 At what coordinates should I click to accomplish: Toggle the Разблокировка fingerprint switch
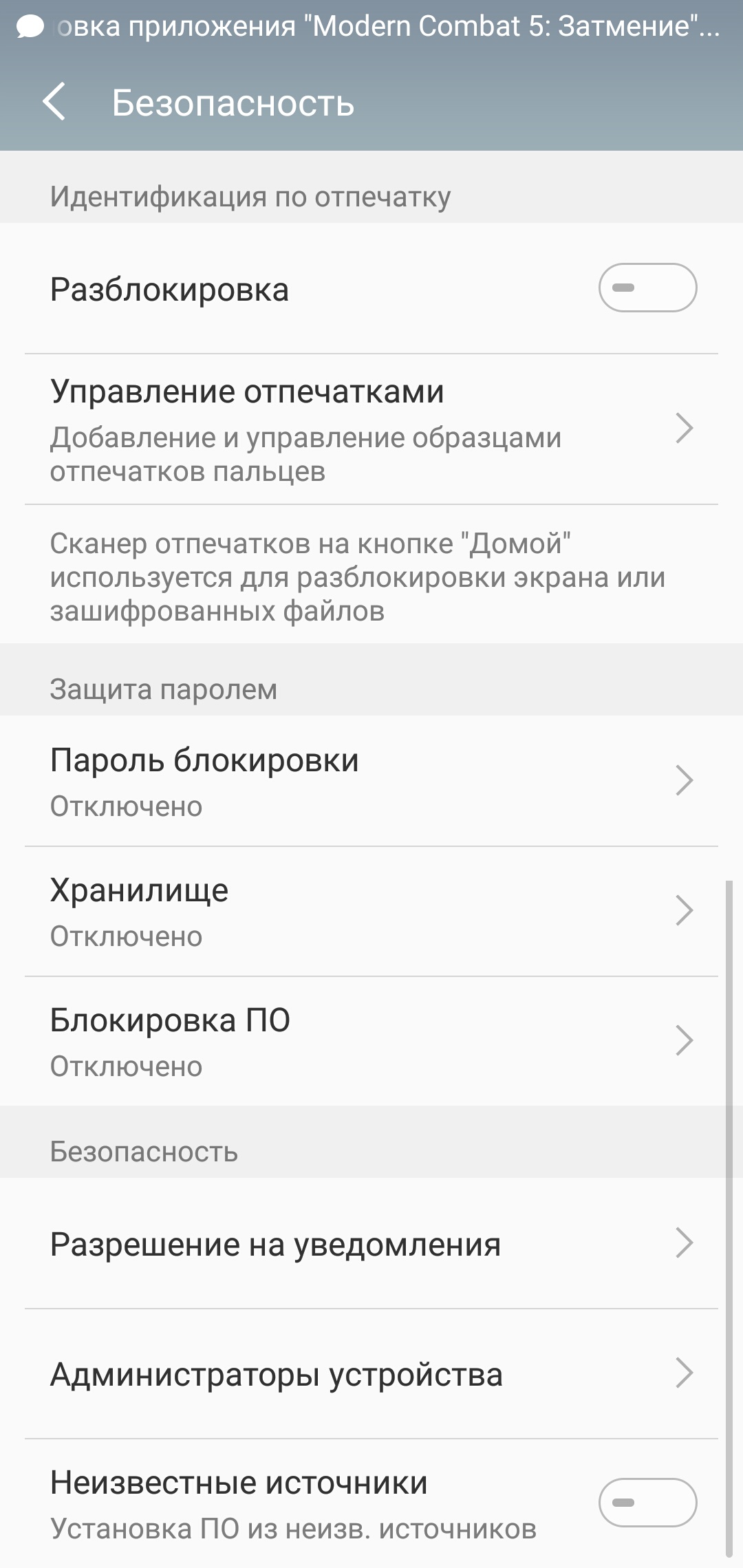pyautogui.click(x=647, y=288)
